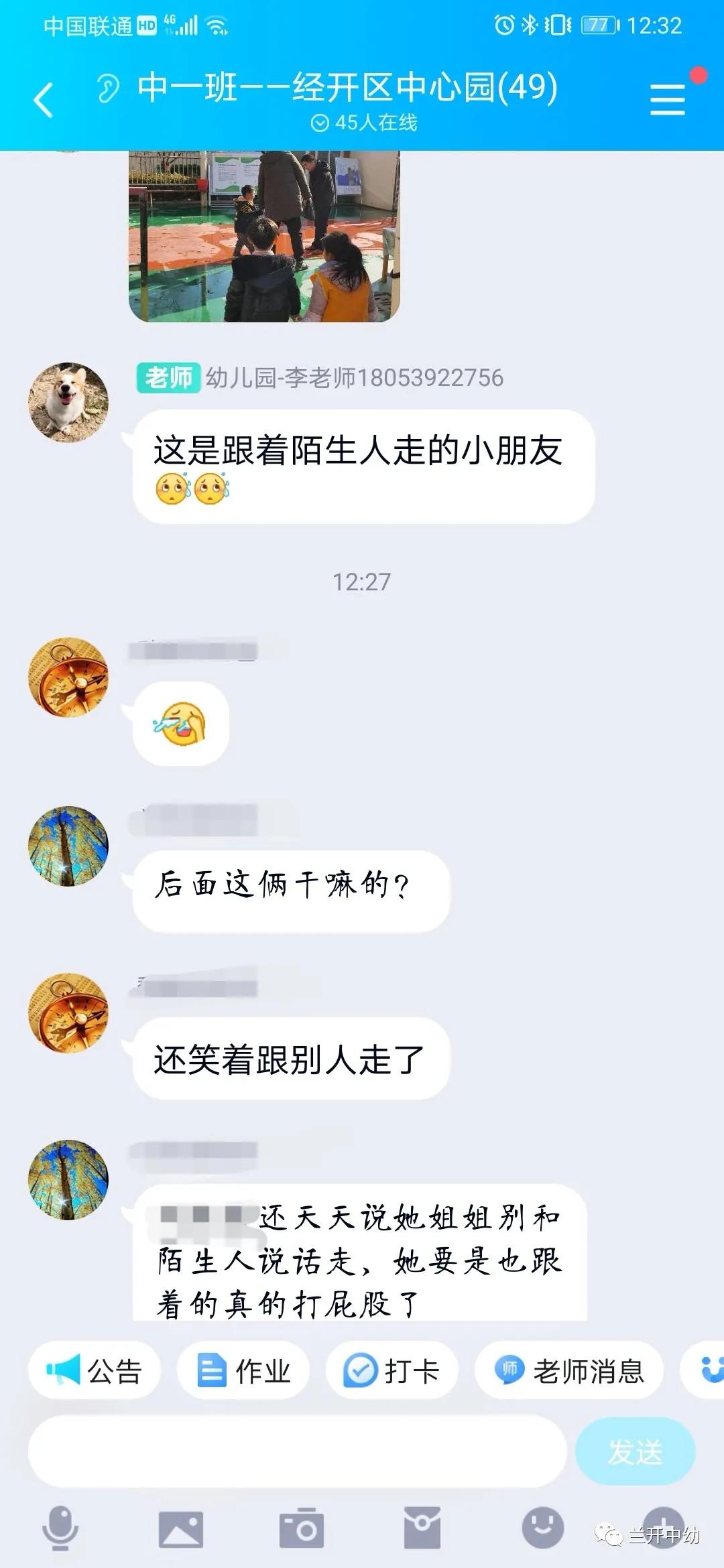Tap the 发送 send button
Screen dimensions: 724x1568
635,1451
